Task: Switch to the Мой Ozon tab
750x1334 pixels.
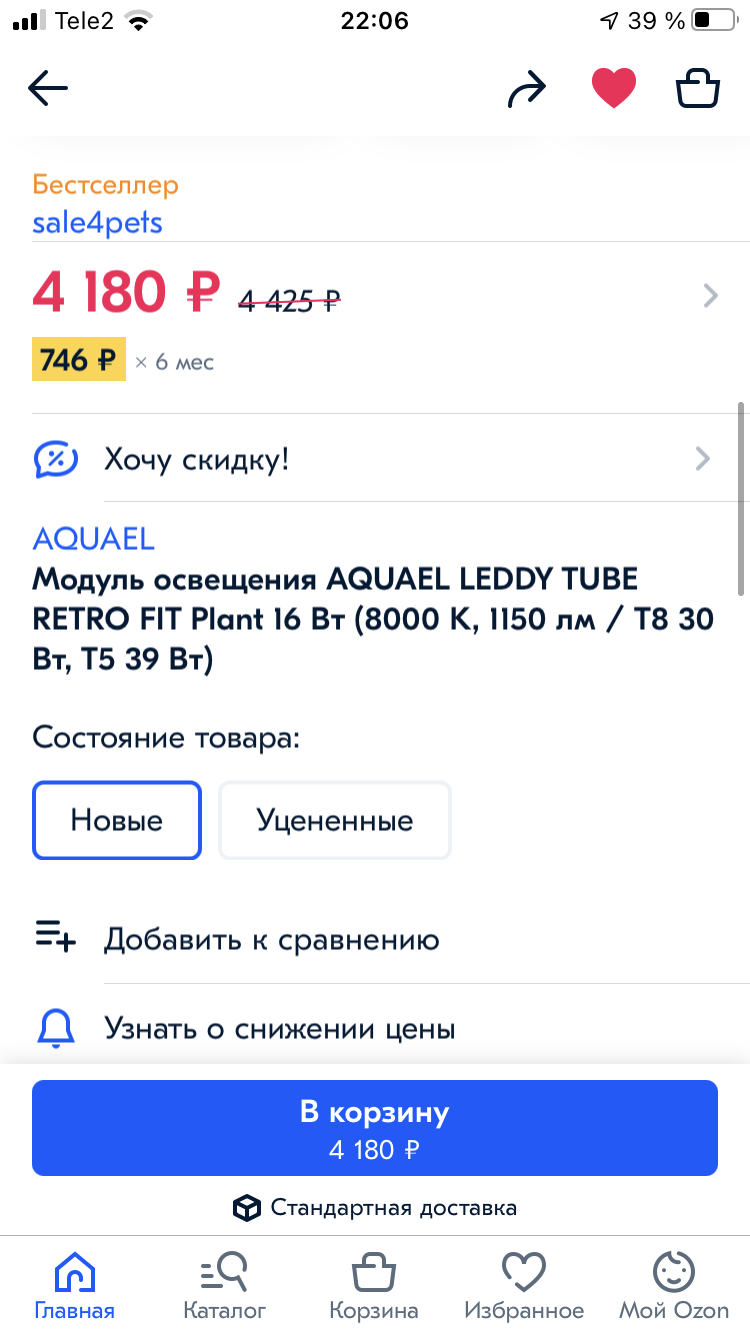Action: (x=673, y=1285)
